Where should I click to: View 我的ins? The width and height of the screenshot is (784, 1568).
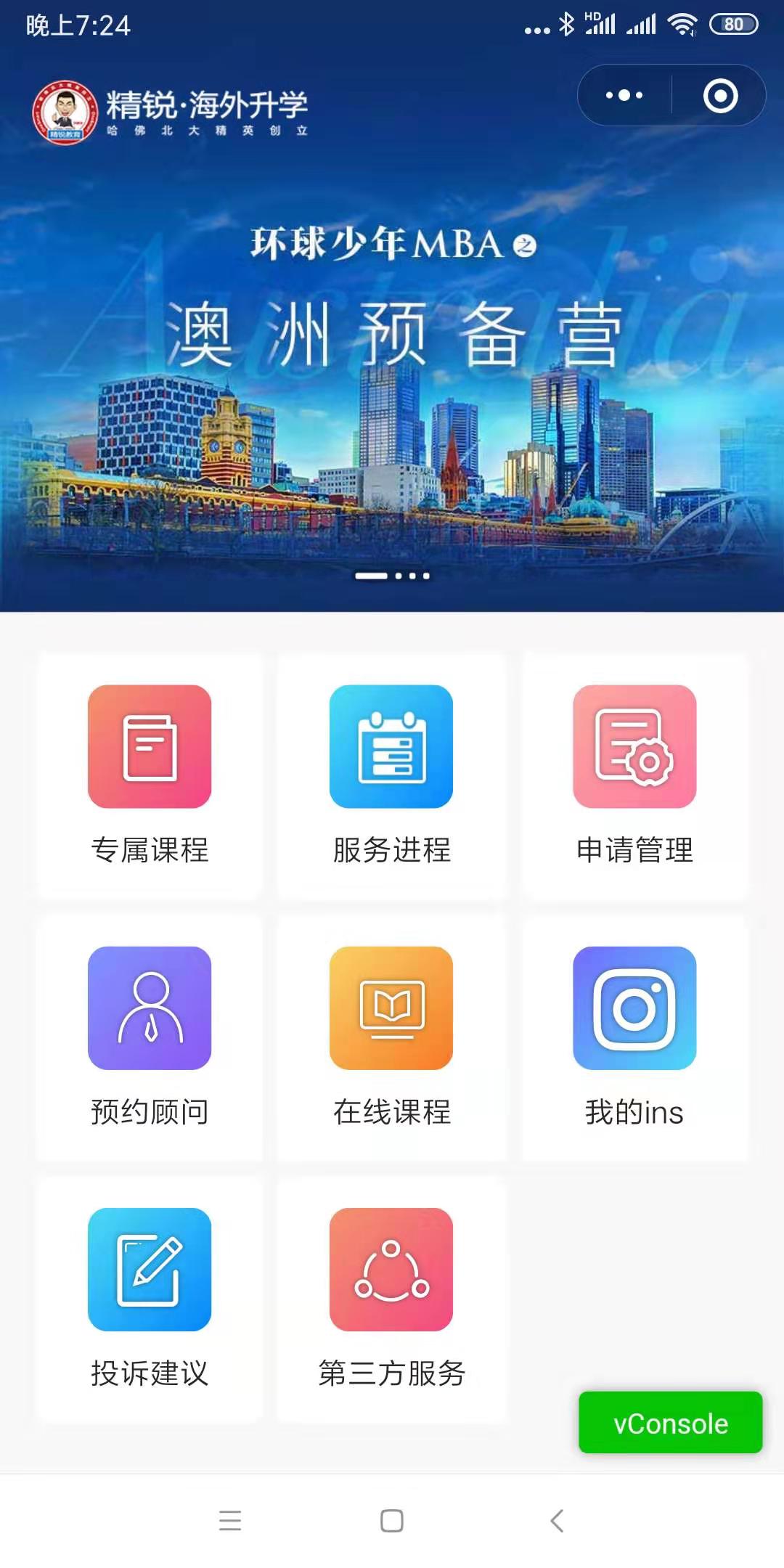click(634, 1037)
